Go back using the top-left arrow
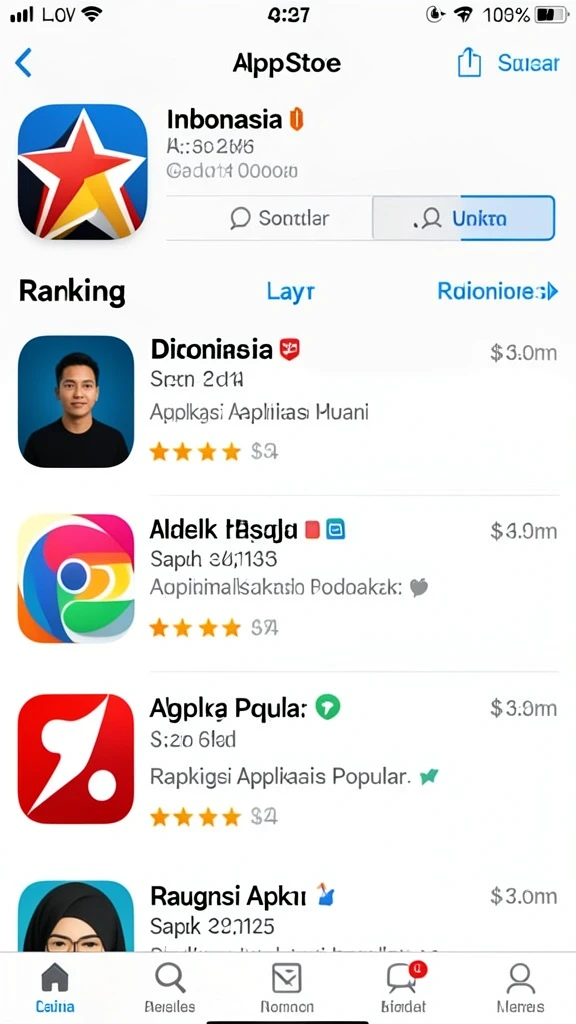 pos(23,63)
